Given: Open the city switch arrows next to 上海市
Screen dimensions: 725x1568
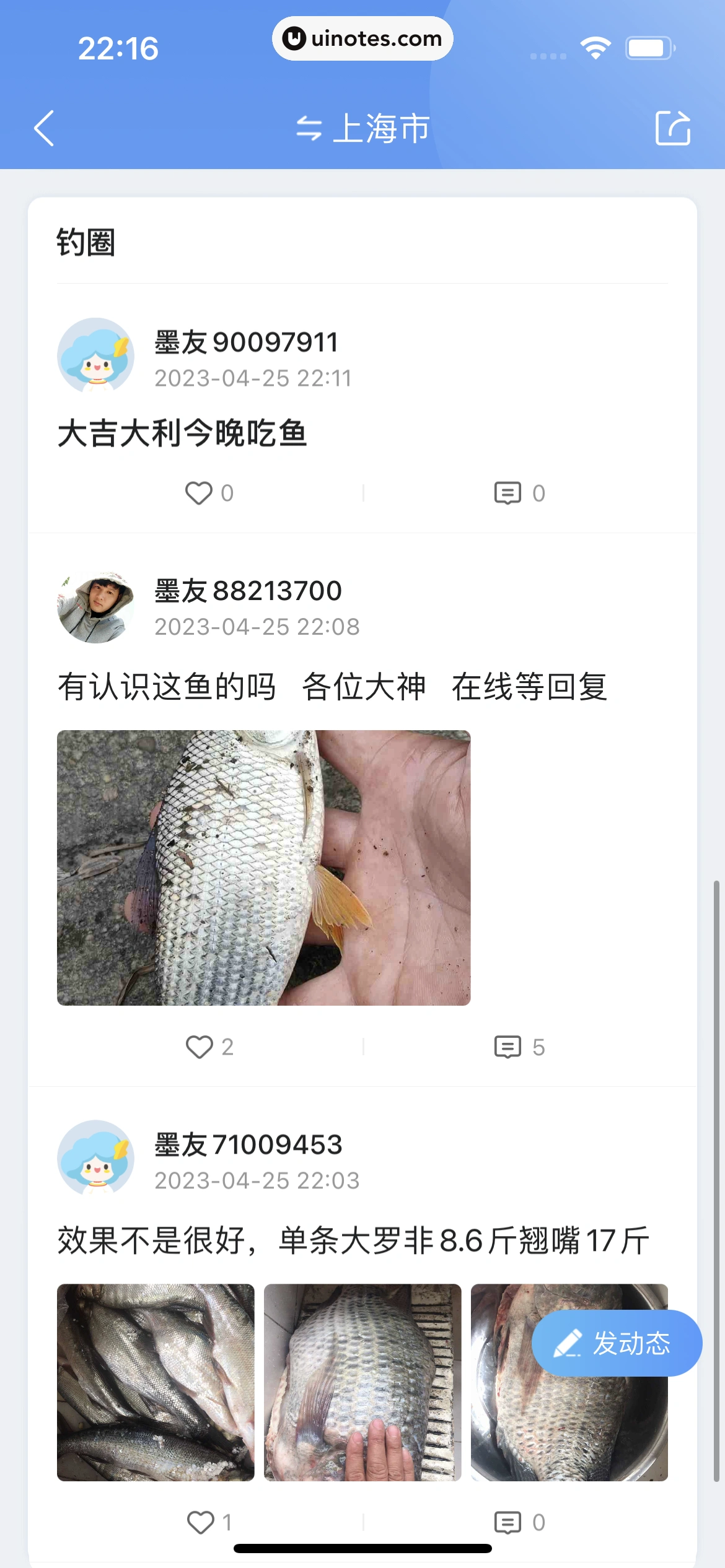Looking at the screenshot, I should [x=310, y=128].
